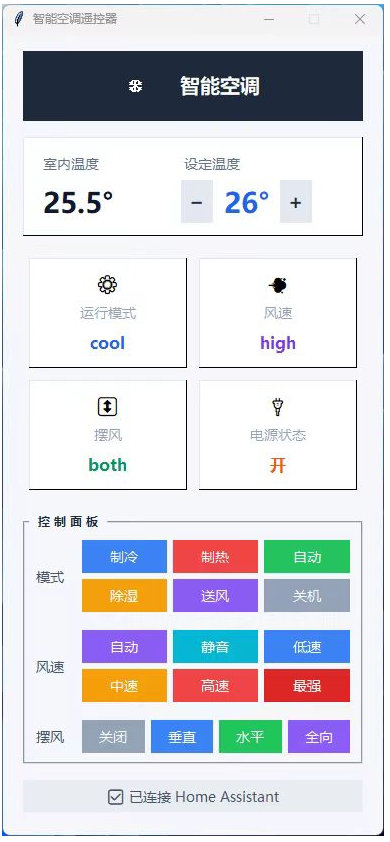
Task: Set fan speed to 中速
Action: pos(124,685)
